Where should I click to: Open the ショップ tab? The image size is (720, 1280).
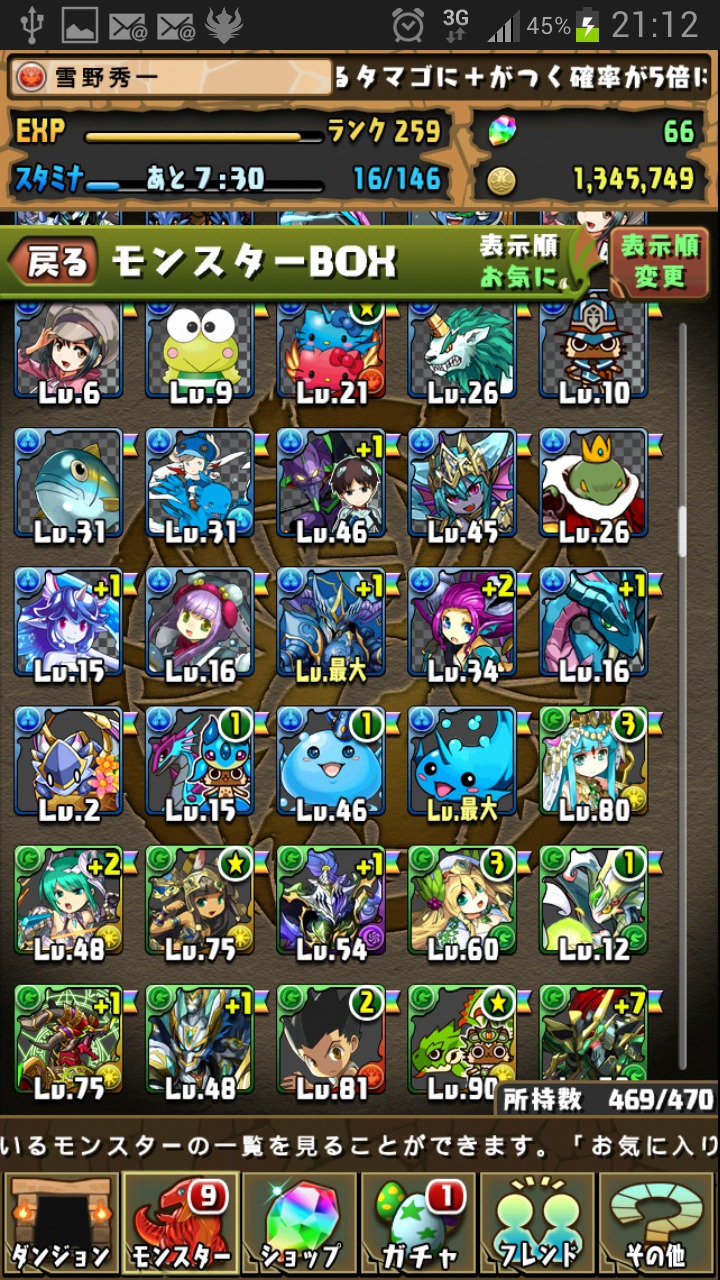[299, 1222]
